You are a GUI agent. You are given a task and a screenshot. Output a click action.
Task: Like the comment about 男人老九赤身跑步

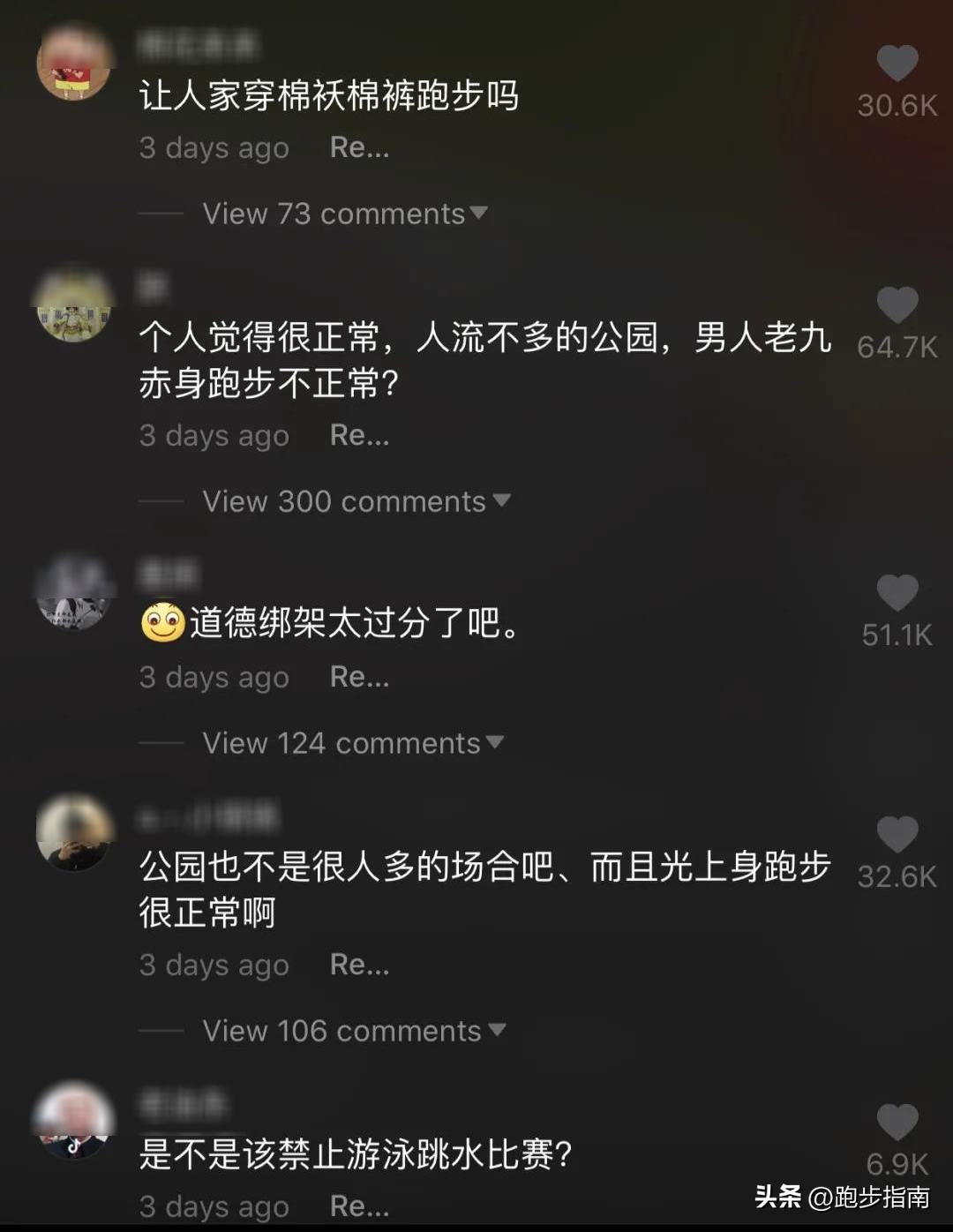pyautogui.click(x=897, y=305)
